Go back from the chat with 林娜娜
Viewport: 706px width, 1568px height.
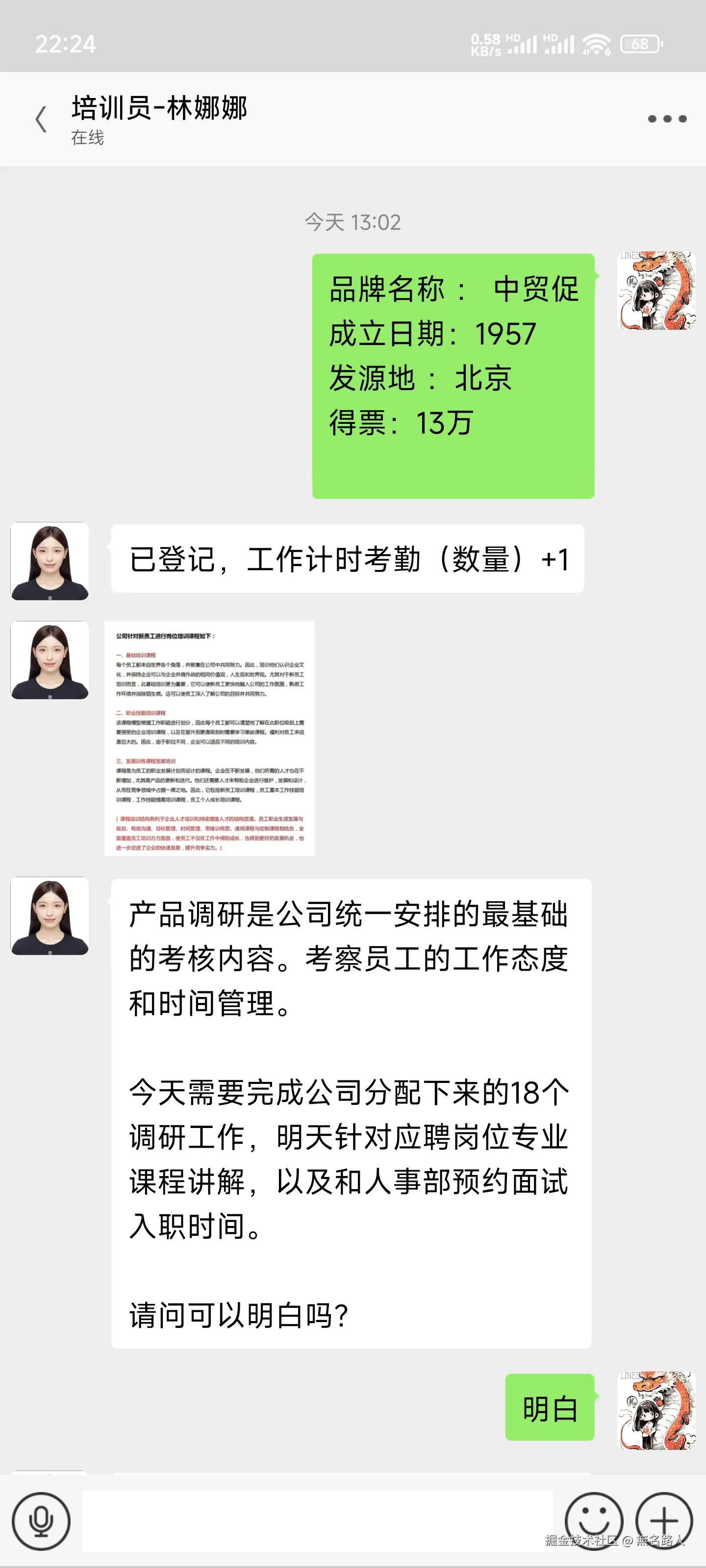(x=41, y=119)
